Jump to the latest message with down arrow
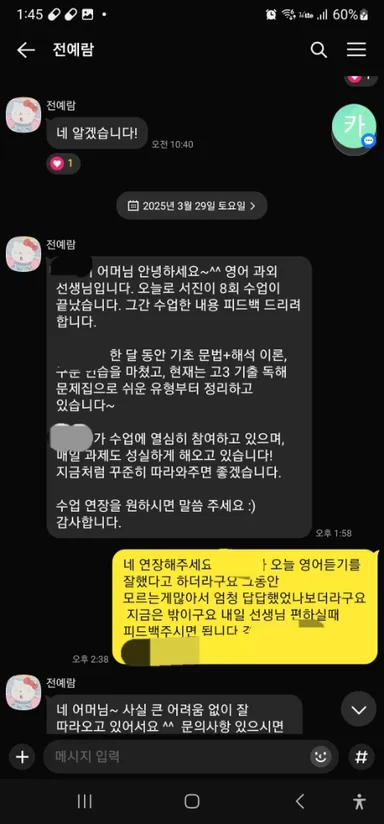Screen dimensions: 384x824 click(x=359, y=709)
